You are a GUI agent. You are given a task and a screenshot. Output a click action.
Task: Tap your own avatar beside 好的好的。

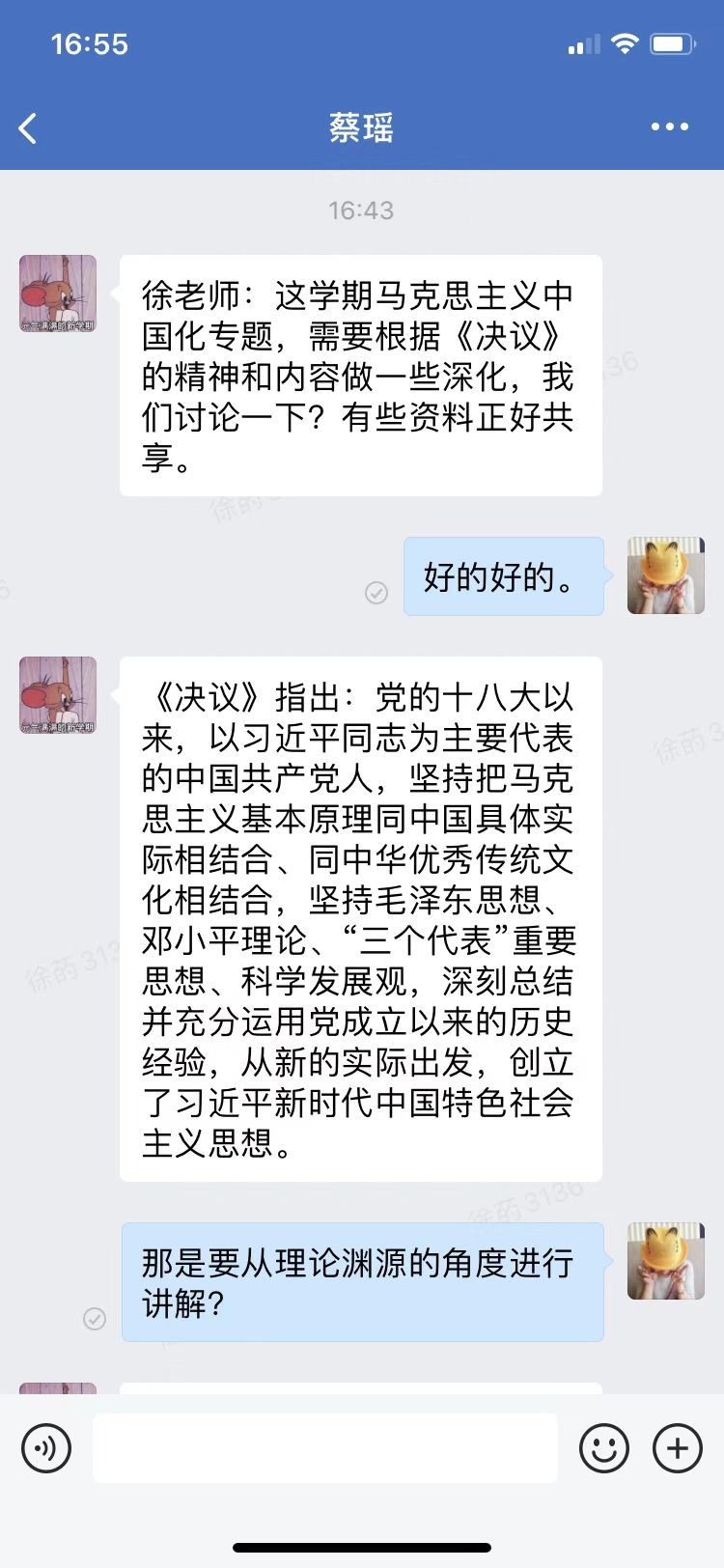click(665, 575)
